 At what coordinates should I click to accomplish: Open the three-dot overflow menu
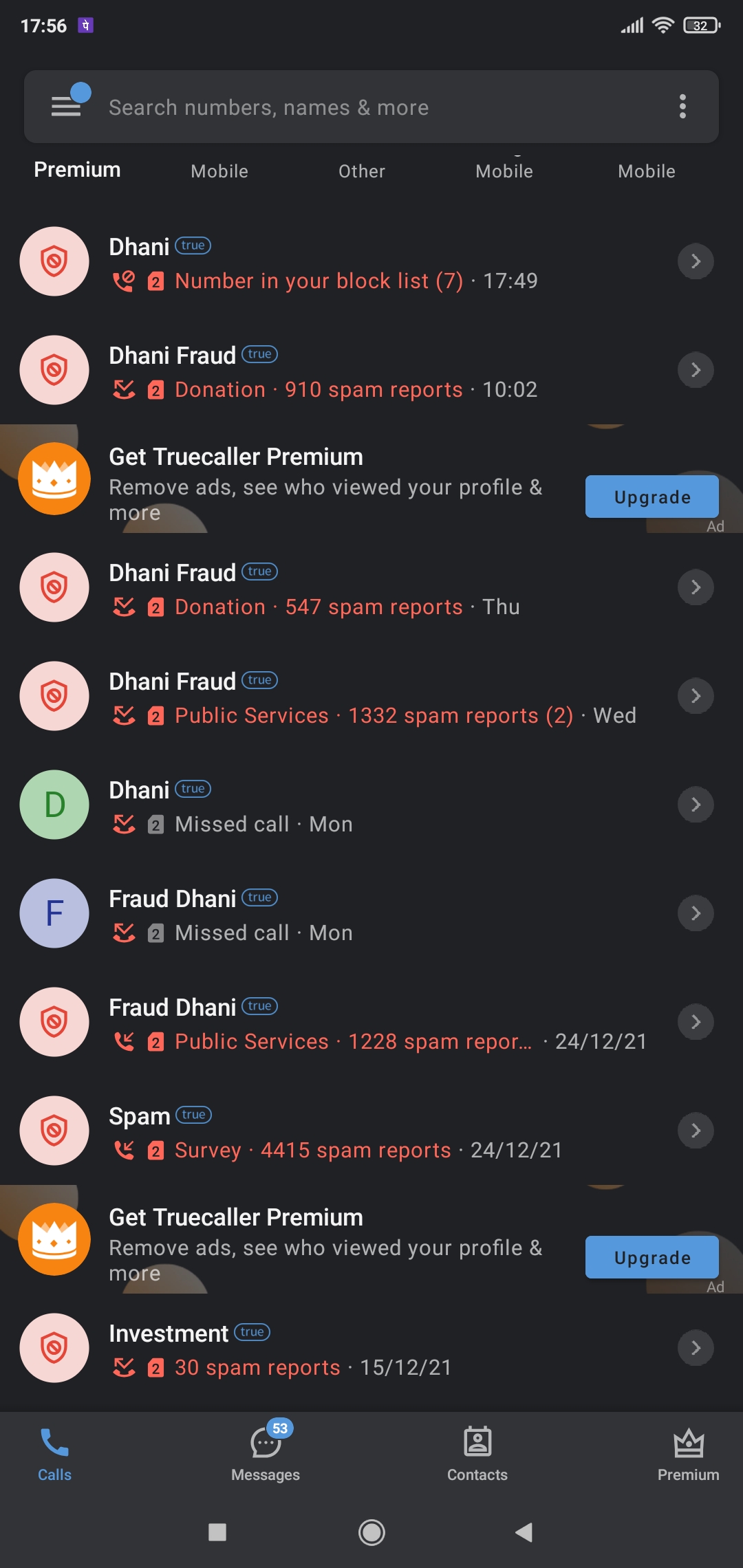coord(682,107)
